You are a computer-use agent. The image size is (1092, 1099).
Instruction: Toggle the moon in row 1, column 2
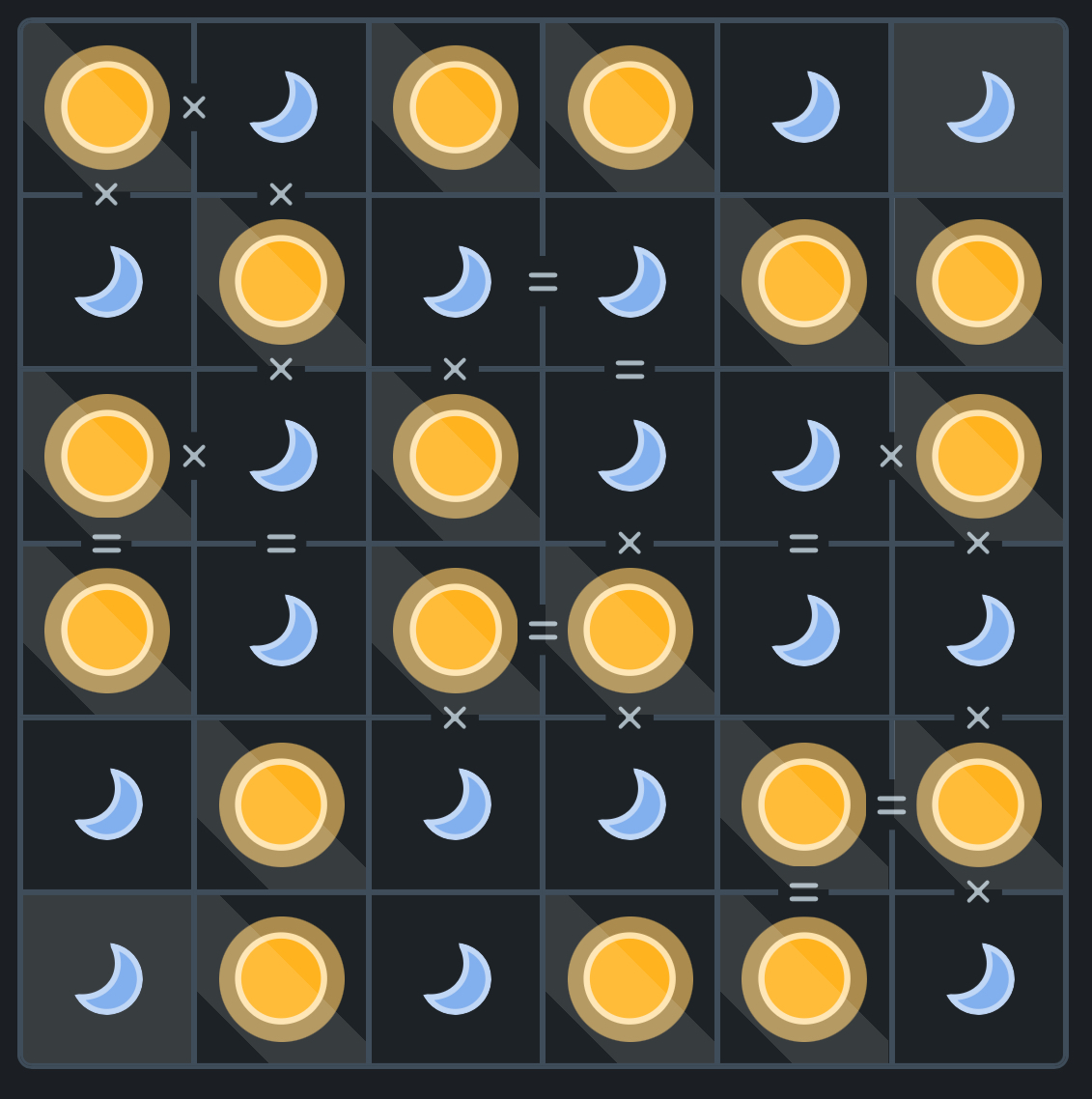click(282, 107)
